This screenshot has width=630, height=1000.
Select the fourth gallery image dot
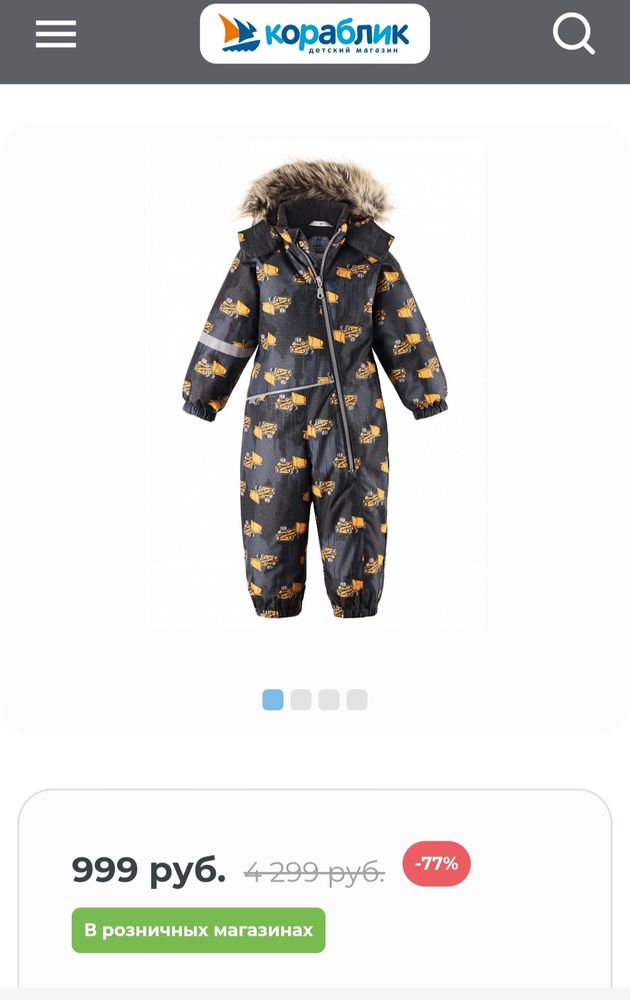click(357, 700)
